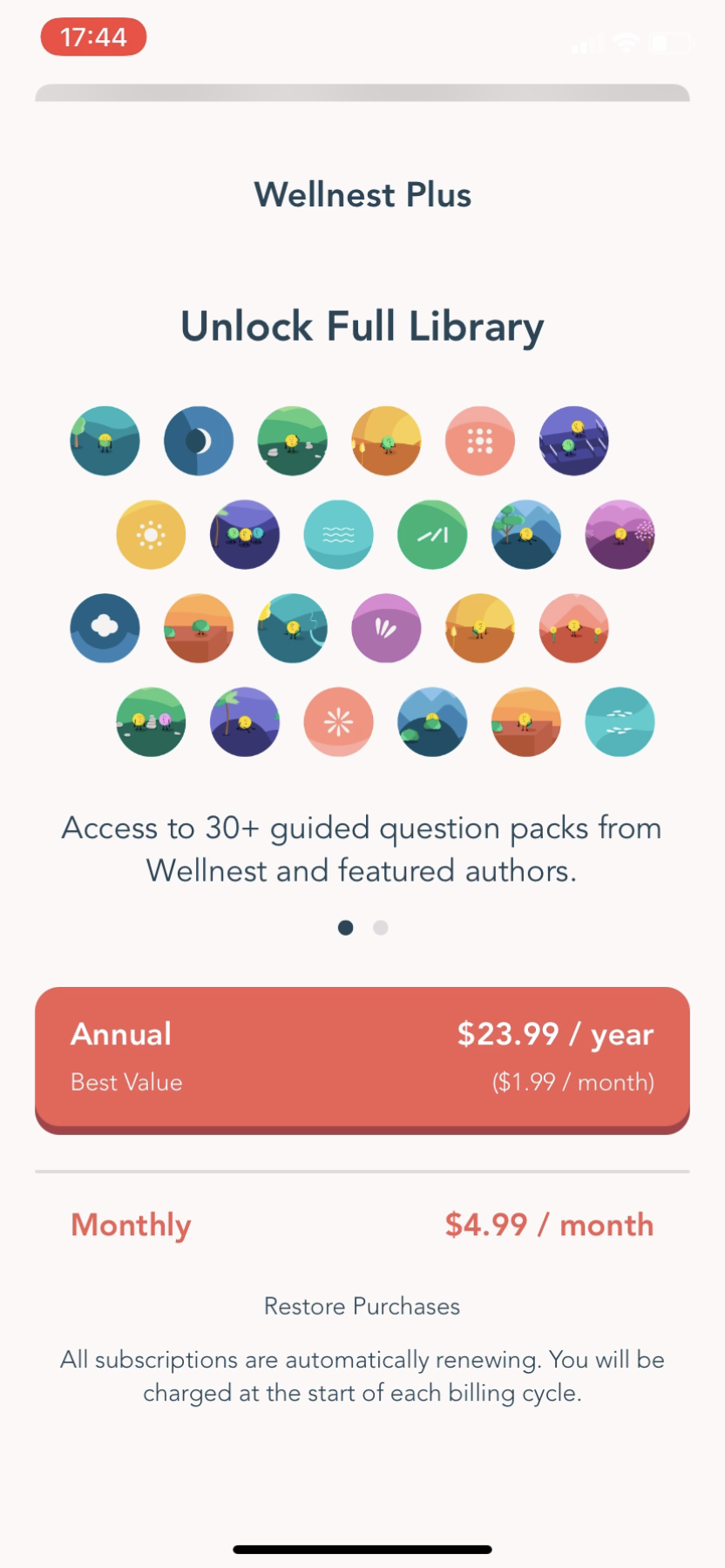Tap the second carousel page dot
This screenshot has height=1568, width=725.
click(380, 928)
